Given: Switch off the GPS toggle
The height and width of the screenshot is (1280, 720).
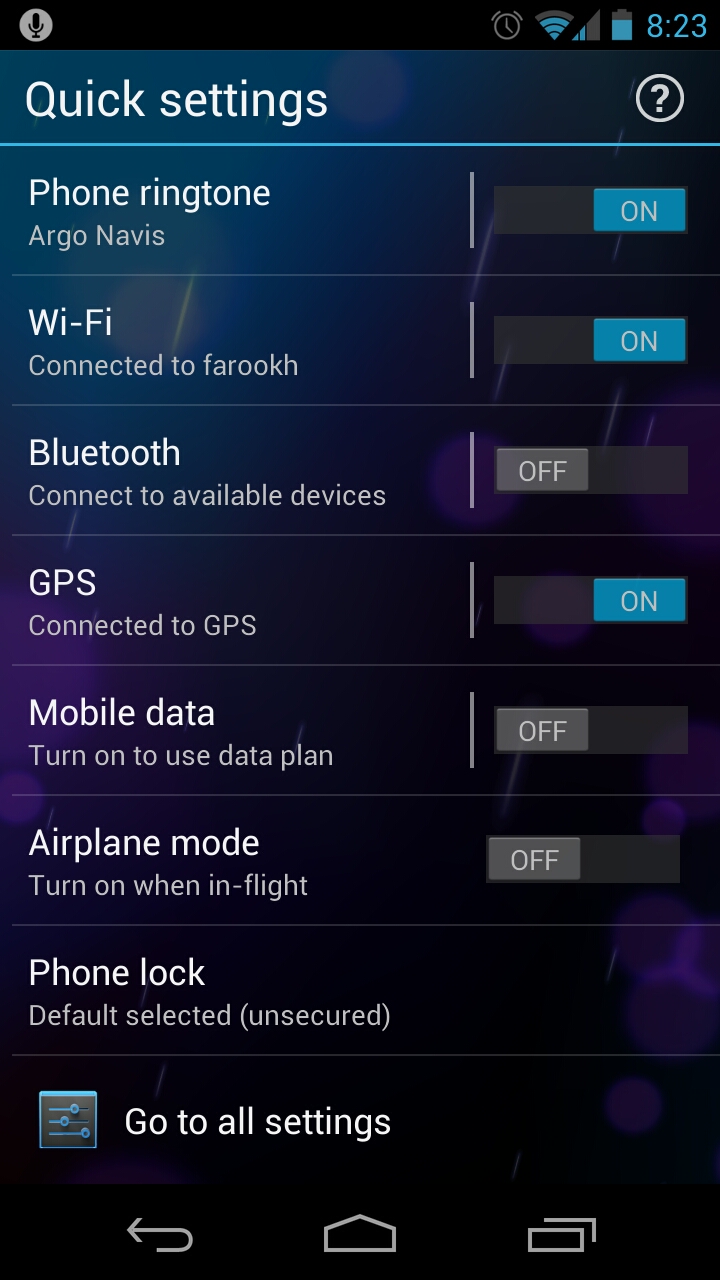Looking at the screenshot, I should coord(590,601).
